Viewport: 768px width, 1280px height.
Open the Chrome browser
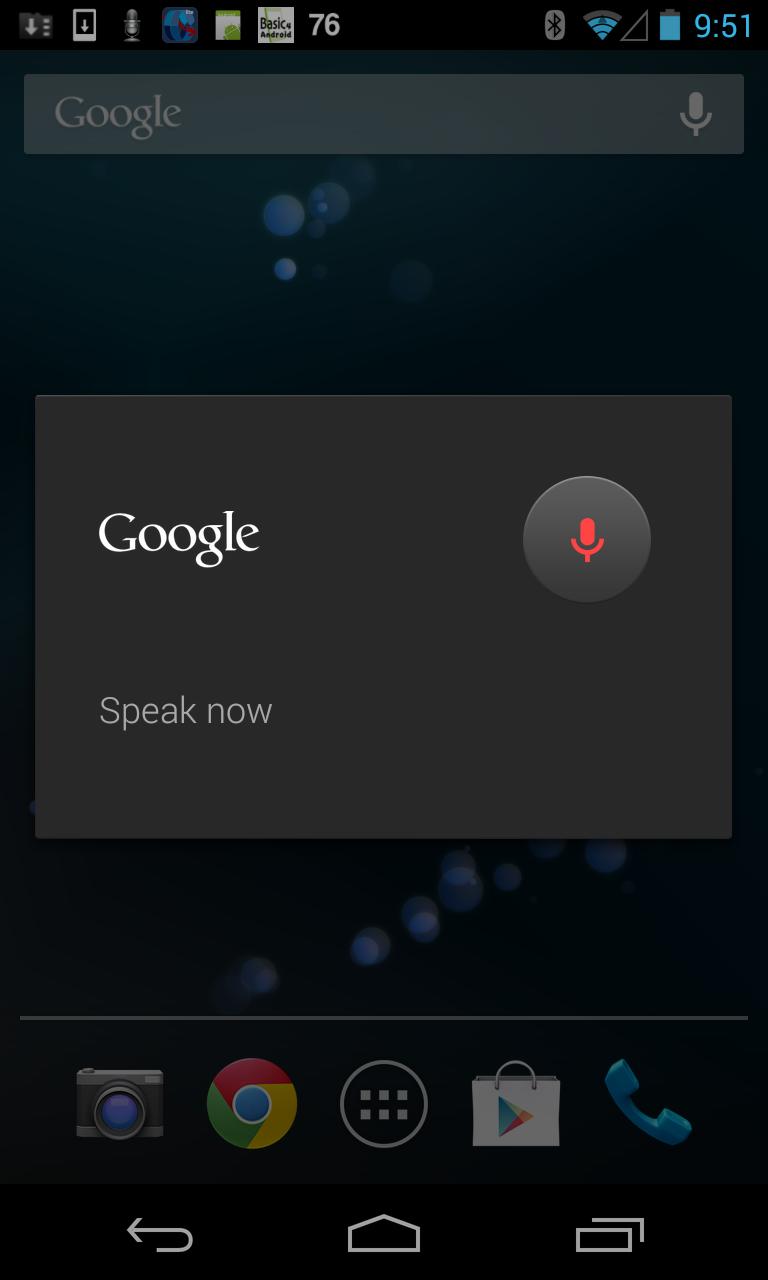coord(252,1103)
